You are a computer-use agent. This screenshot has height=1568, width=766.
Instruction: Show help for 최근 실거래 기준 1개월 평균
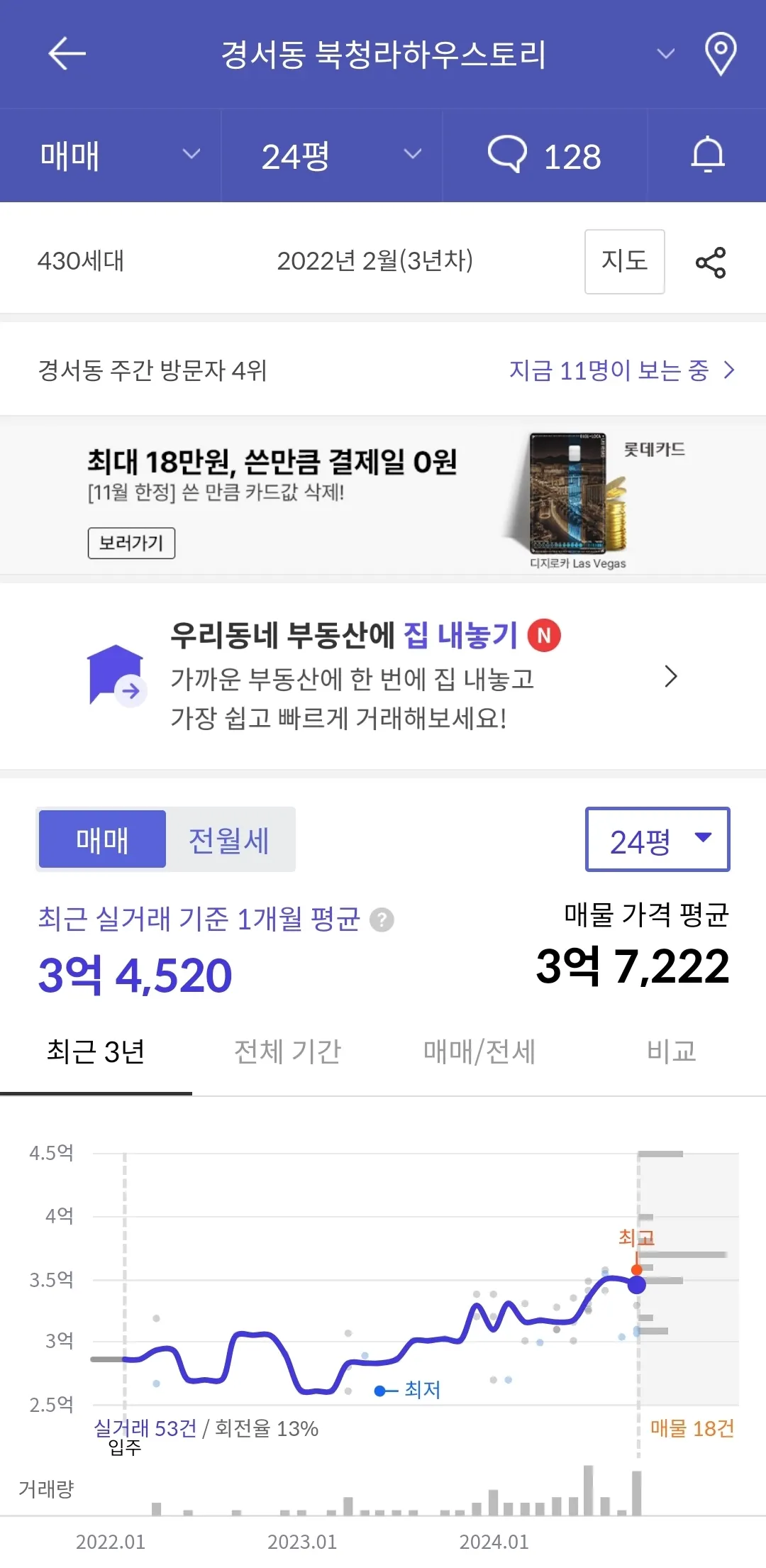[382, 920]
